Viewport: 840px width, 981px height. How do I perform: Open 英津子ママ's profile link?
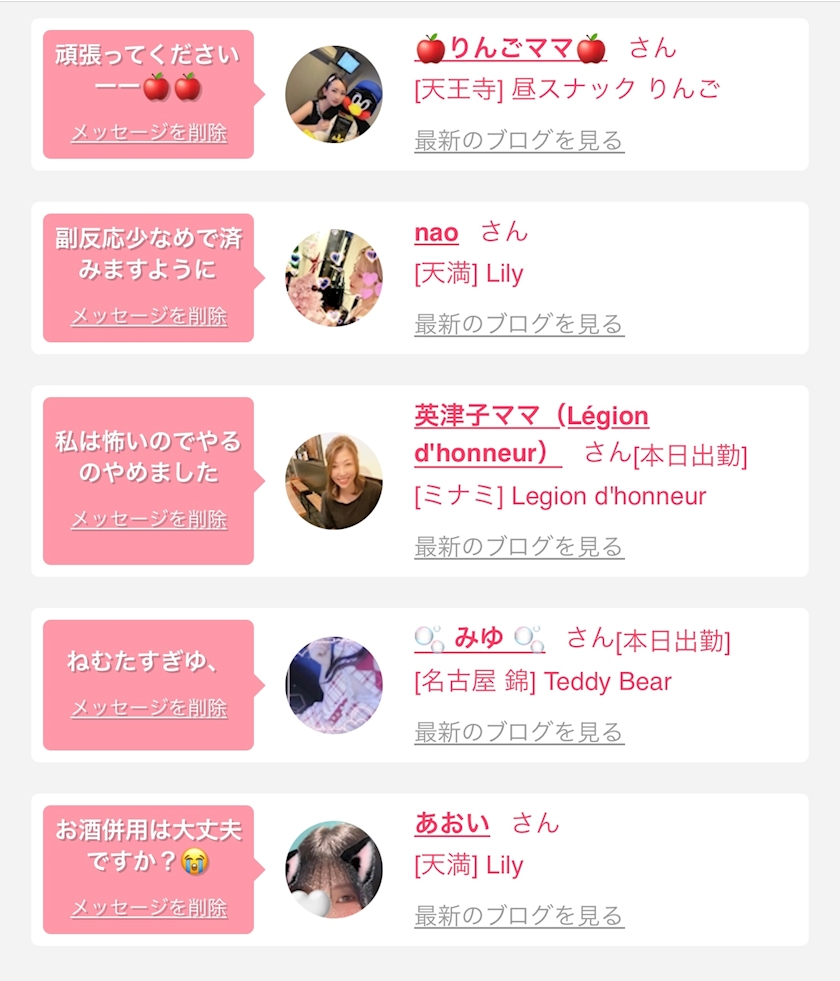(x=532, y=434)
